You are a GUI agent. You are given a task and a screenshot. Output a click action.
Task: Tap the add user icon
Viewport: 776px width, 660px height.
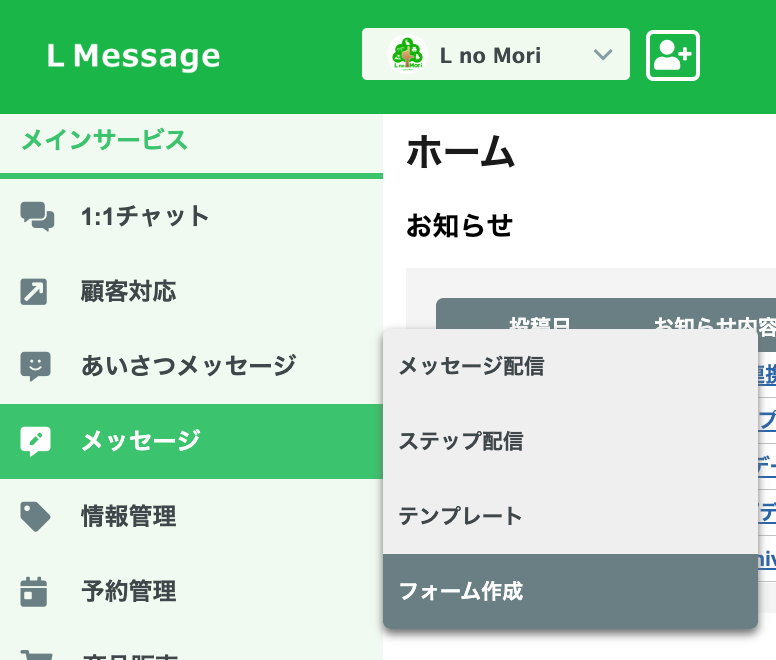[x=672, y=56]
